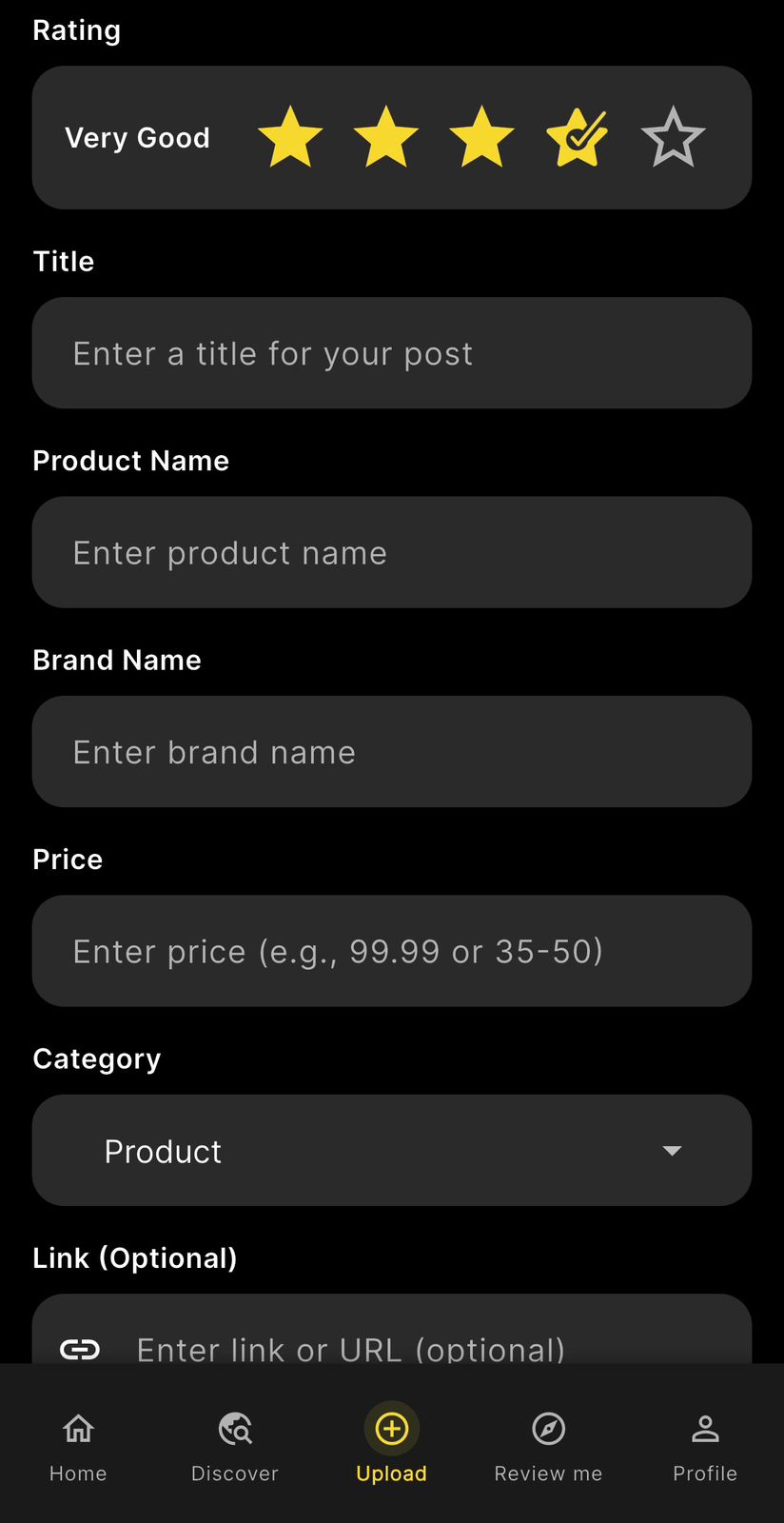Select the fourth star with checkmark
Screen dimensions: 784x1523
(577, 137)
